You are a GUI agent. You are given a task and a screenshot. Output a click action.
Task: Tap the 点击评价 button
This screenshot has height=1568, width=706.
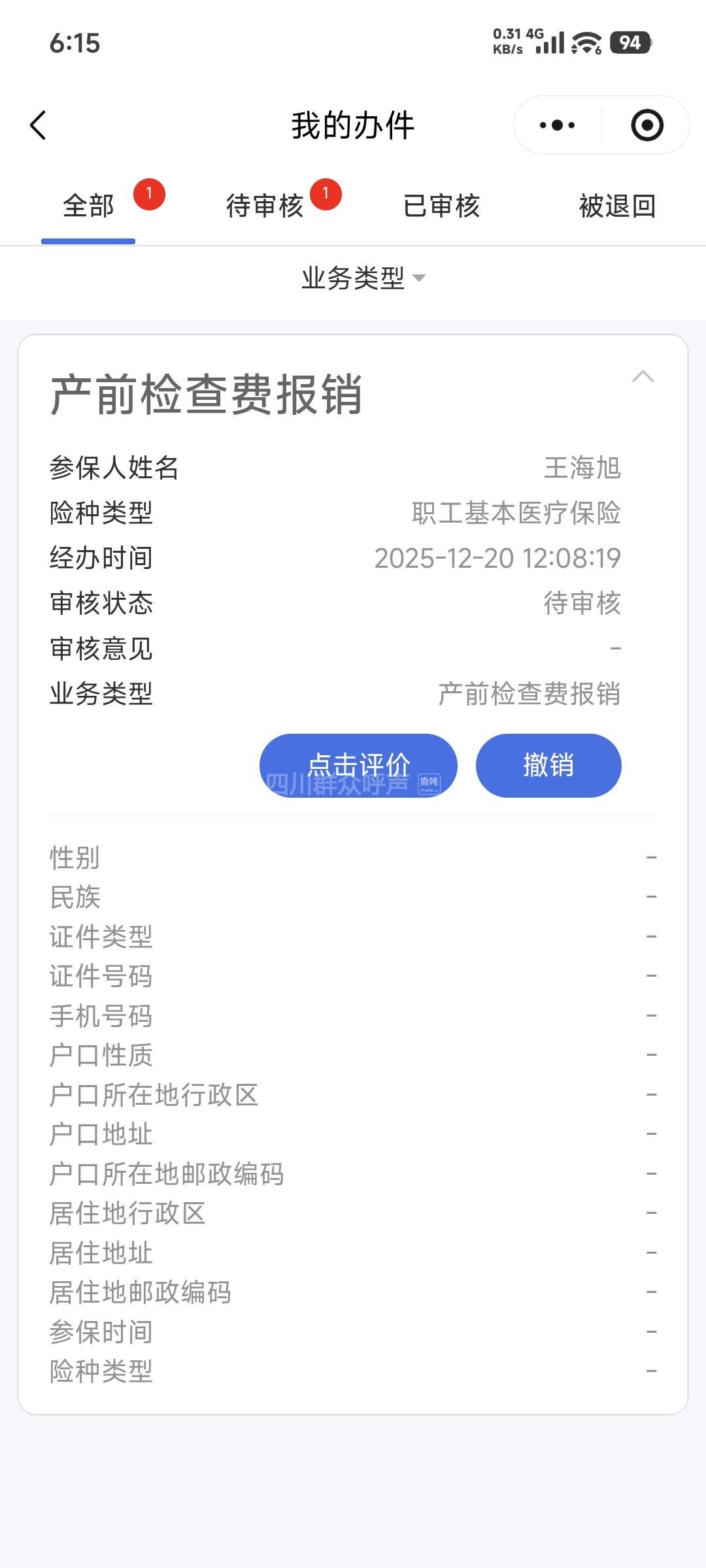(x=358, y=765)
